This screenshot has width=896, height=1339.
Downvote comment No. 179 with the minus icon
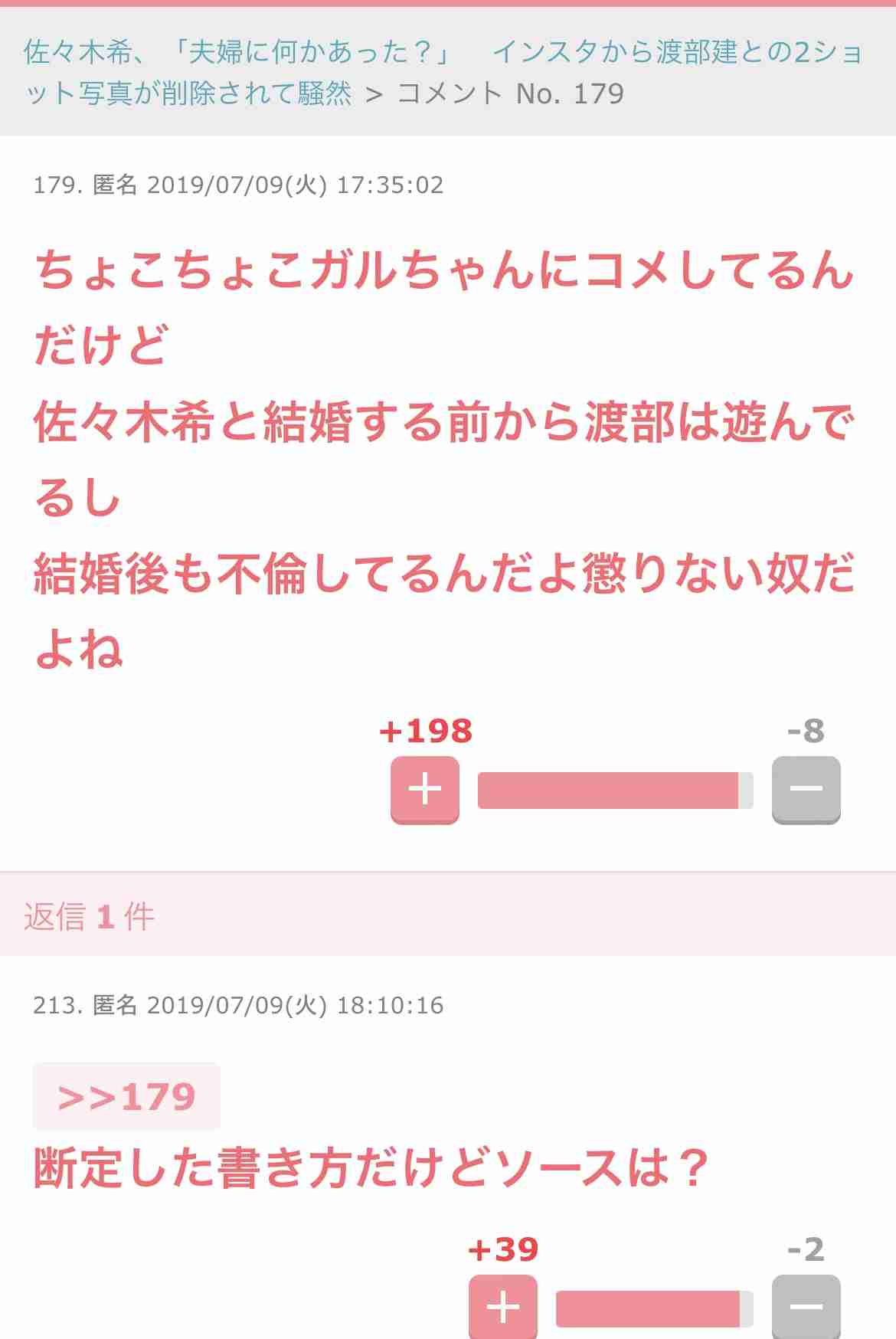[806, 790]
